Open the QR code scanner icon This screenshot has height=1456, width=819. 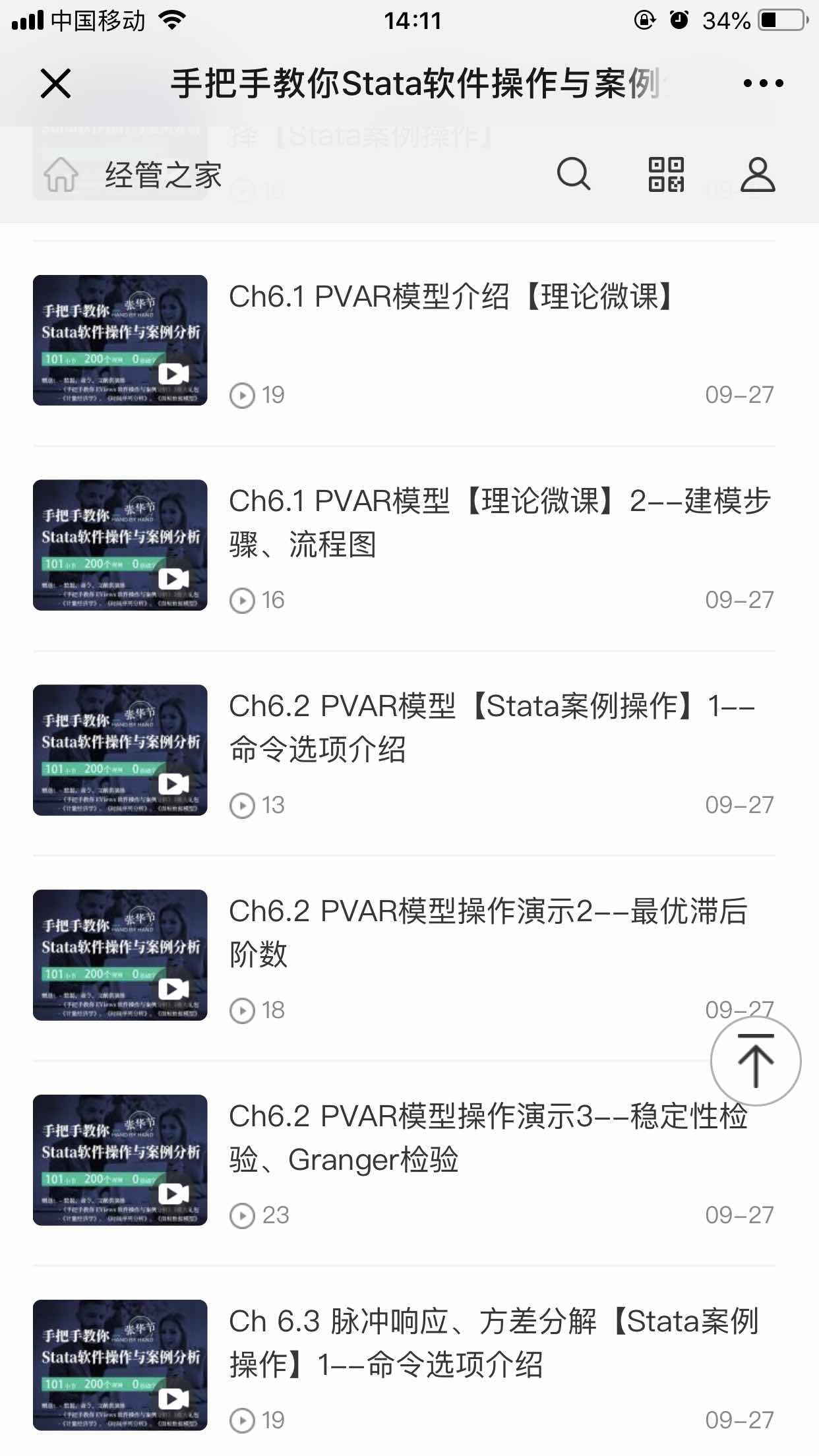[x=666, y=175]
